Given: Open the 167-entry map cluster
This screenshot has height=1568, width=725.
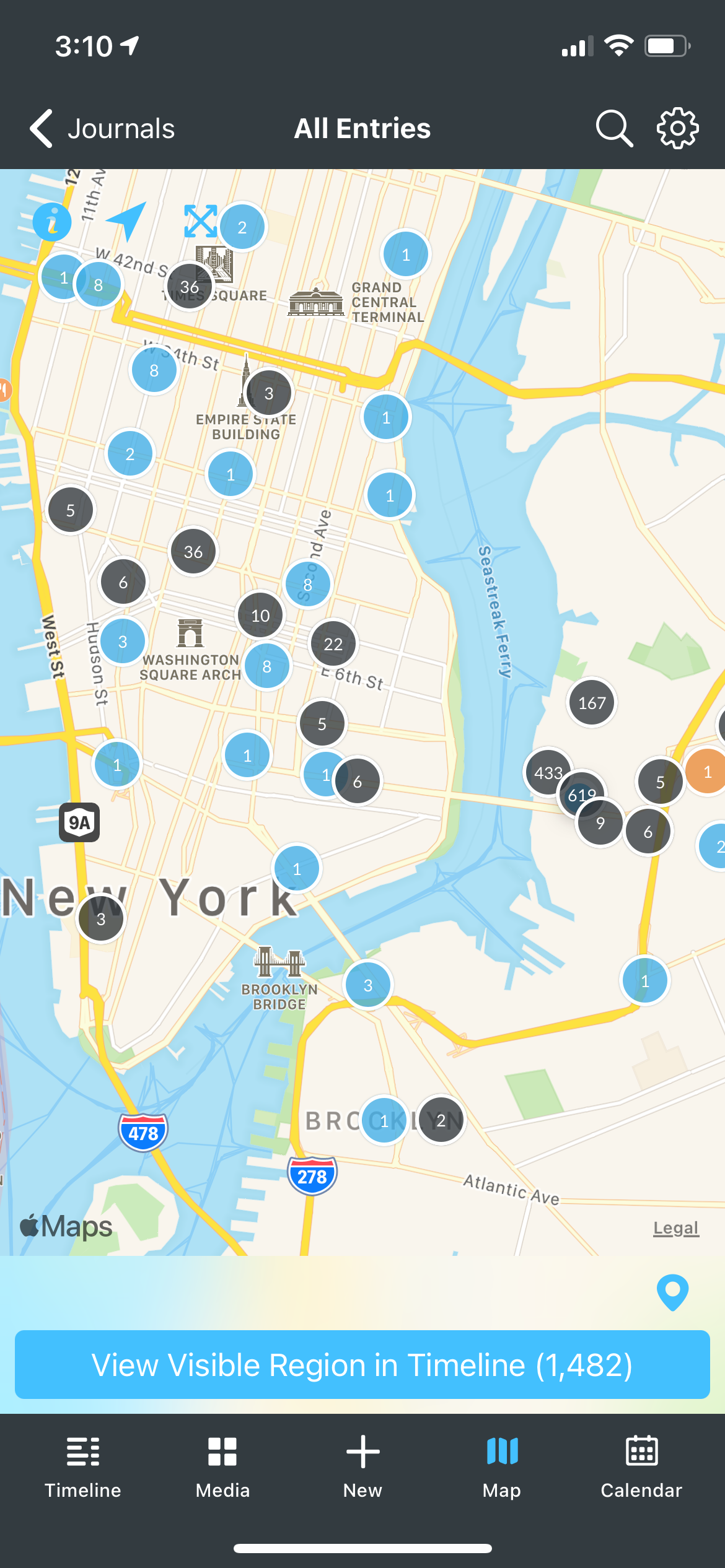Looking at the screenshot, I should click(x=592, y=703).
